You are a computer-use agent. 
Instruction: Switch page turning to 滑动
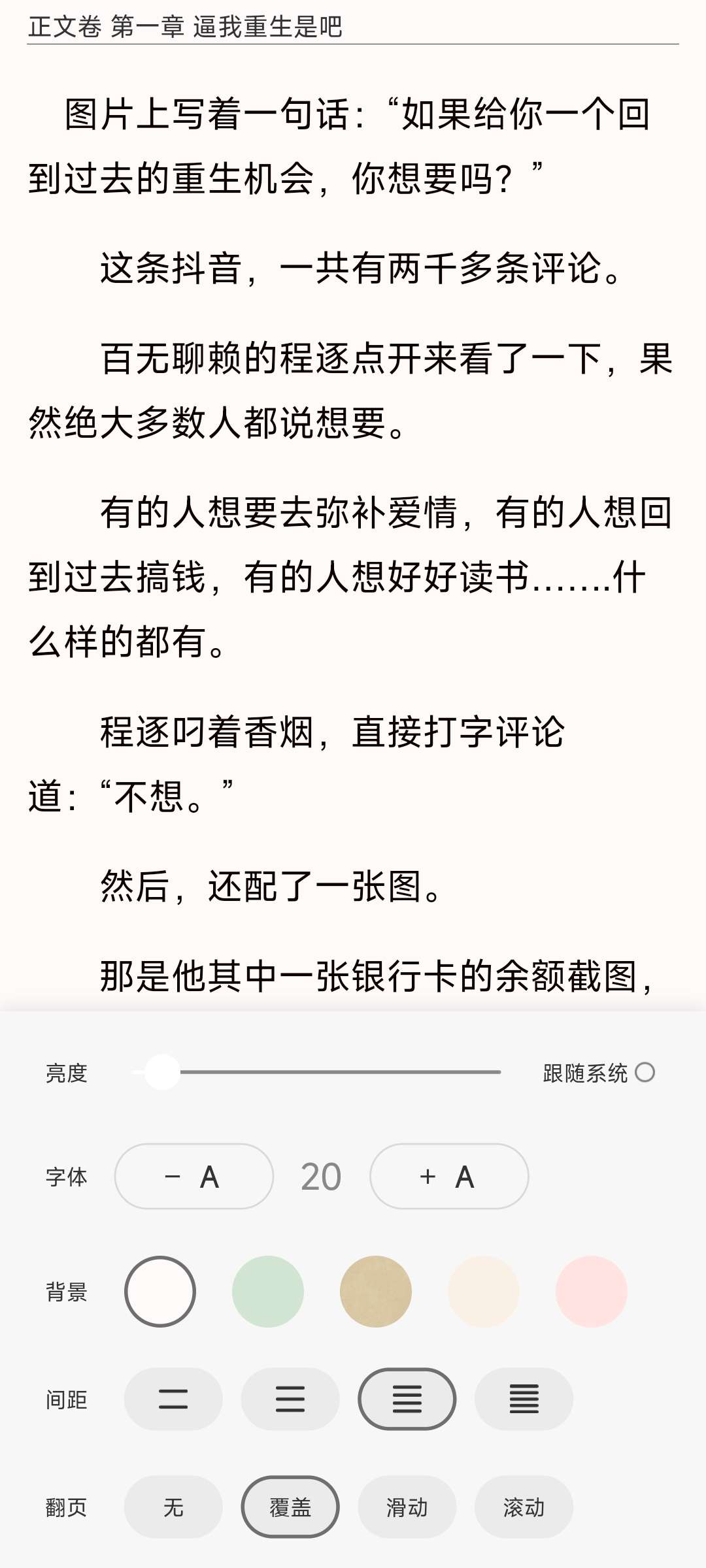(407, 1507)
